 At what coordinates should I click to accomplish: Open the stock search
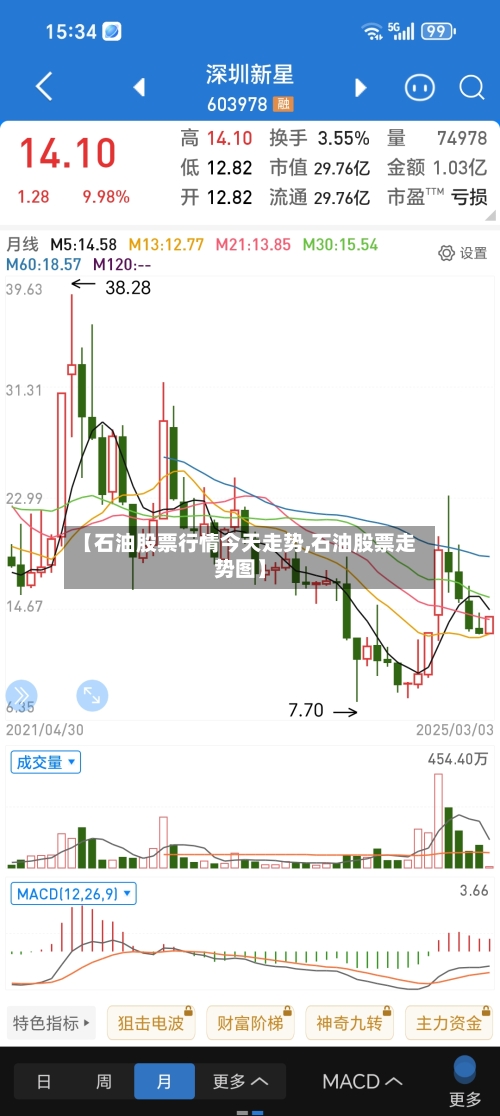[x=472, y=88]
